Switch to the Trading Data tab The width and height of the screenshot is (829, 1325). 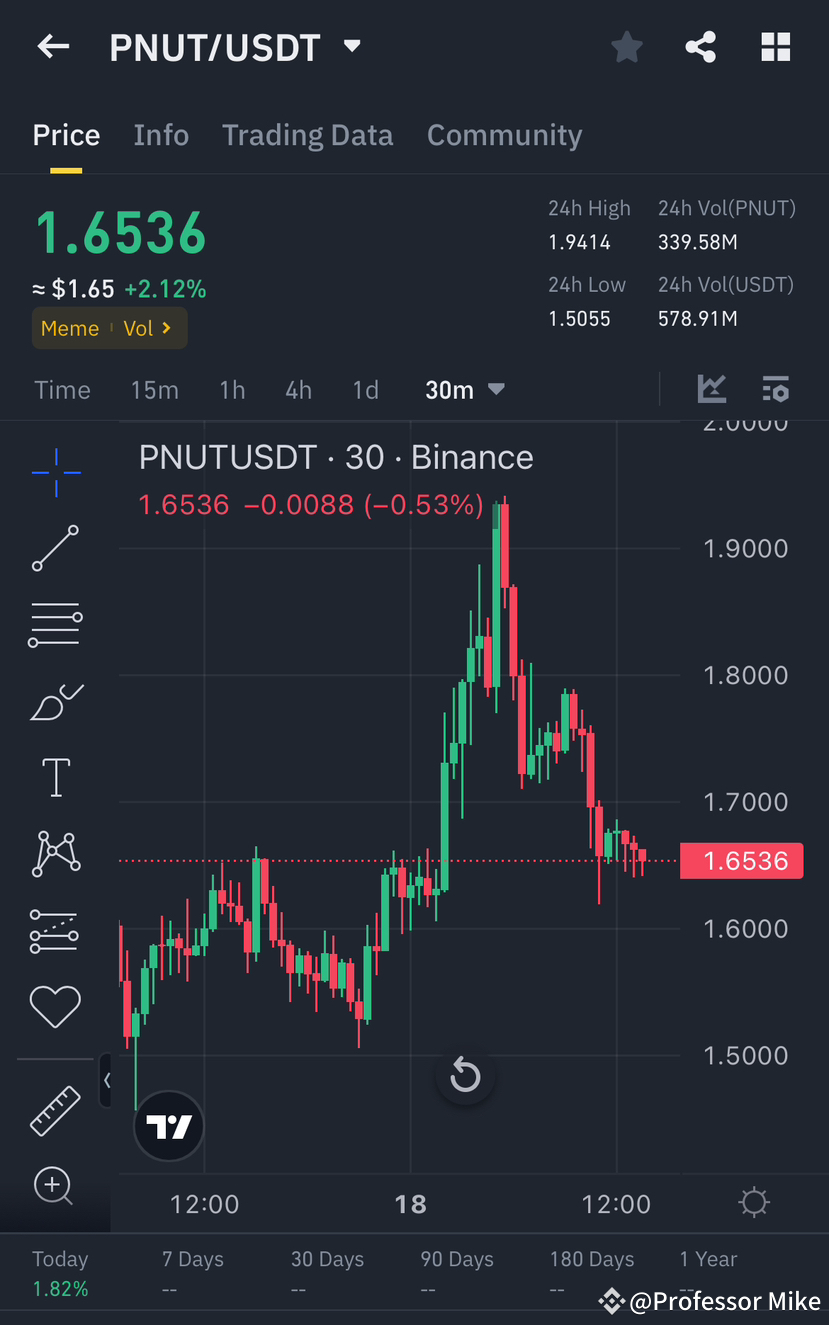(x=307, y=135)
